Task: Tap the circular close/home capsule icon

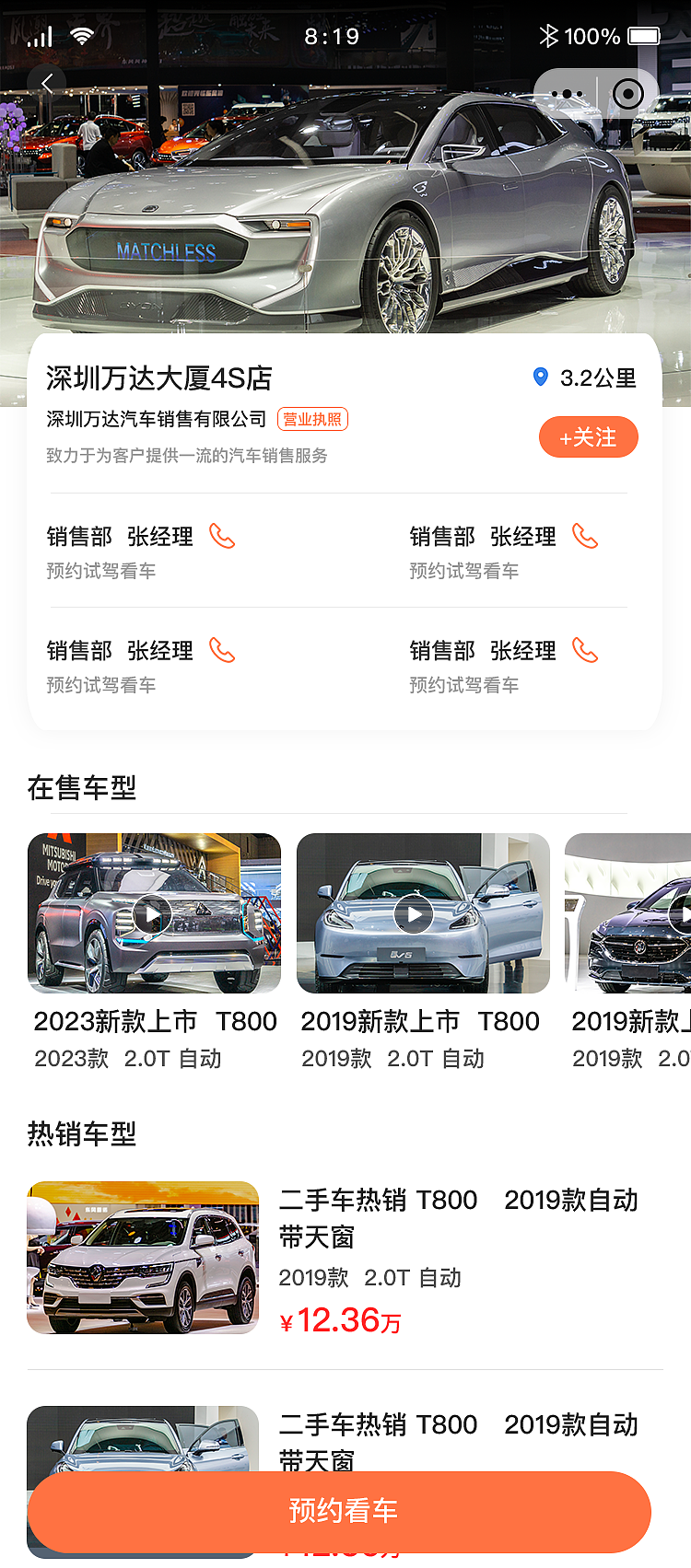Action: point(627,93)
